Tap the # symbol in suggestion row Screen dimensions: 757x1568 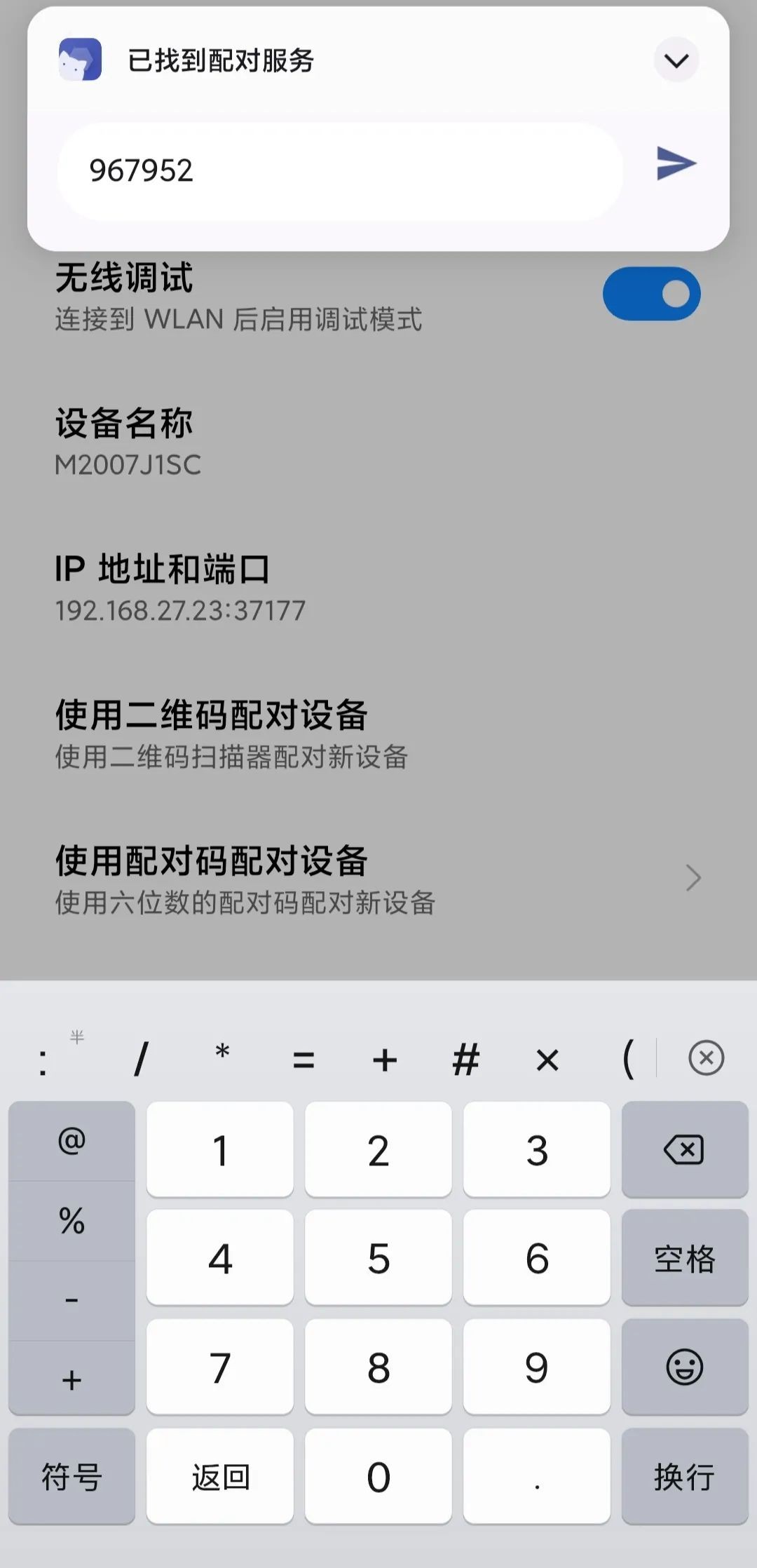pos(465,1059)
